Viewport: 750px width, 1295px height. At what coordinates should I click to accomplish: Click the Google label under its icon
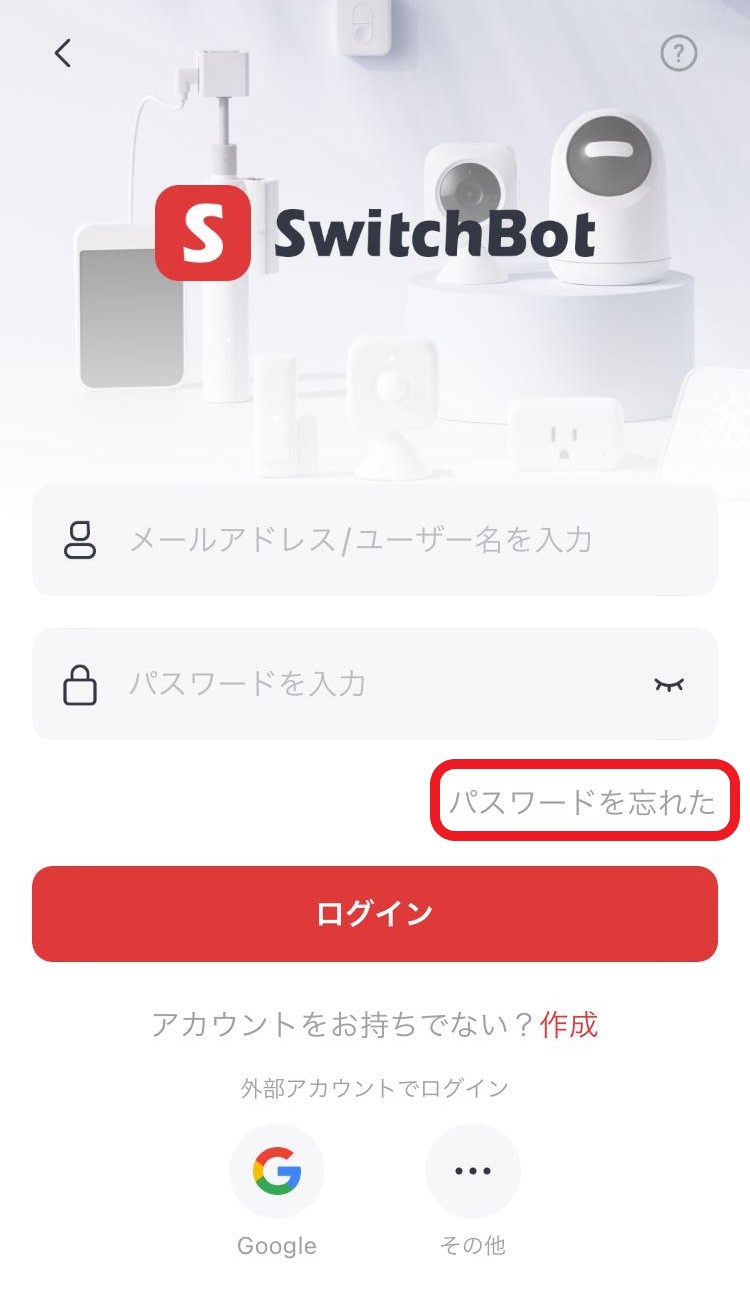[x=277, y=1245]
